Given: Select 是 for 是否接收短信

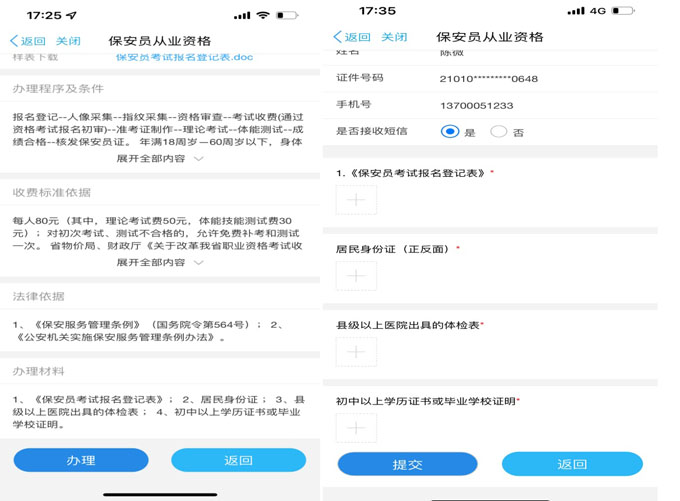Looking at the screenshot, I should point(450,131).
